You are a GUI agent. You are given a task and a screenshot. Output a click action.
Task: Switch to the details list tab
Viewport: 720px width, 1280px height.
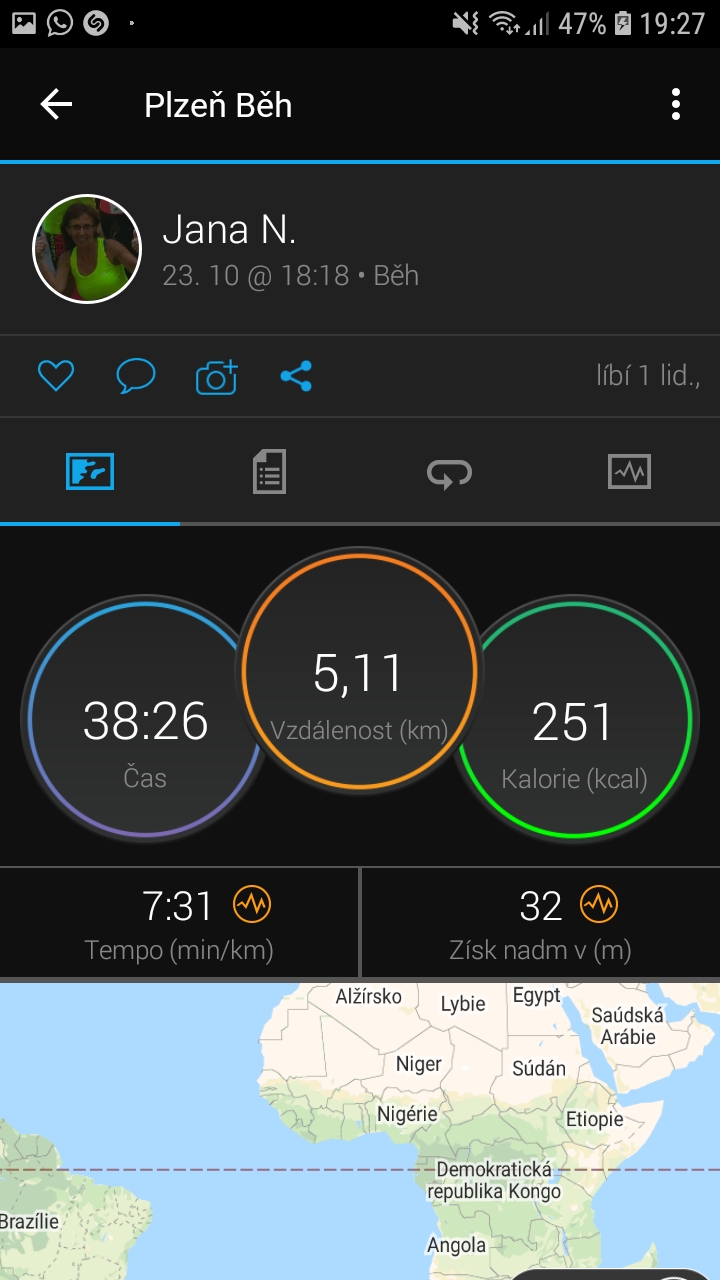(269, 471)
